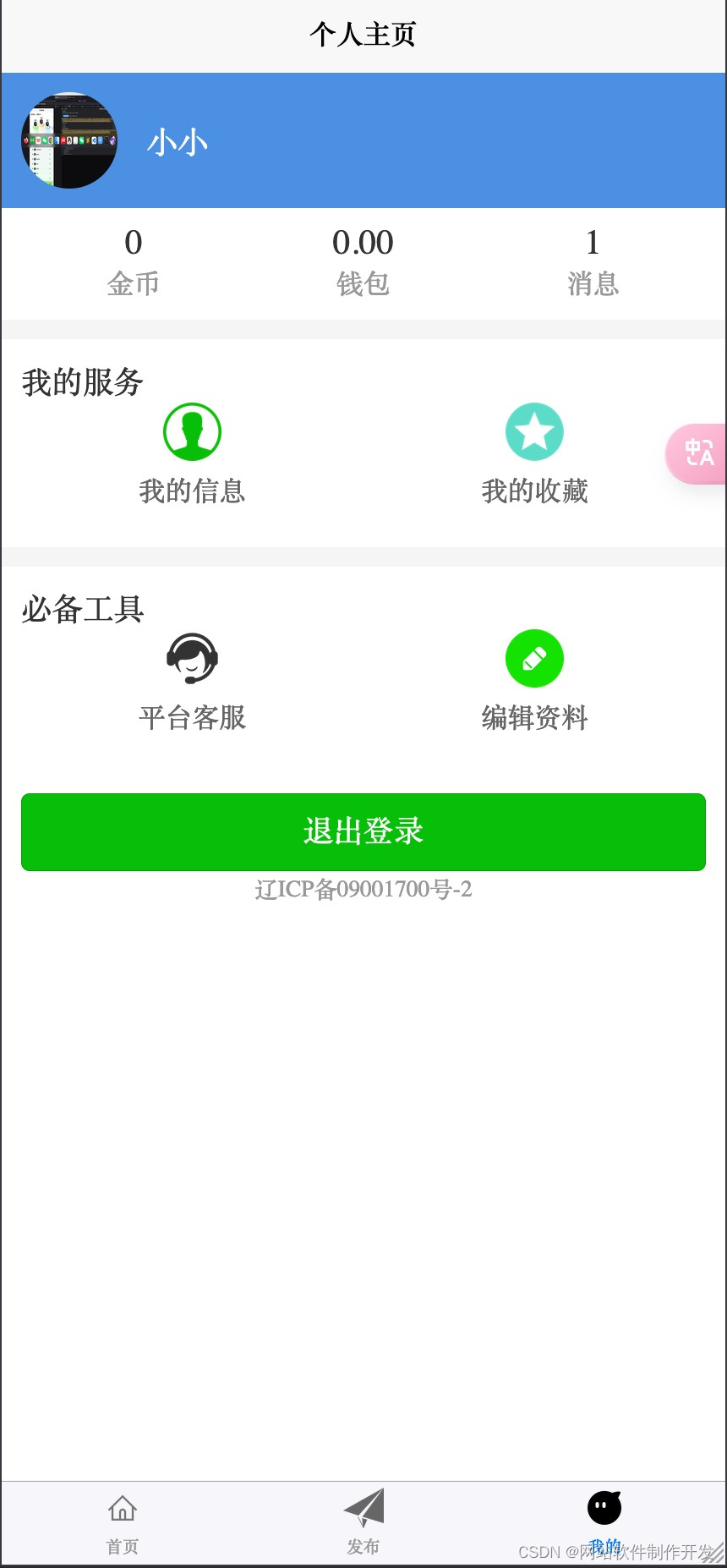Screen dimensions: 727x1568
Task: Tap the 退出登录 logout button
Action: (363, 831)
